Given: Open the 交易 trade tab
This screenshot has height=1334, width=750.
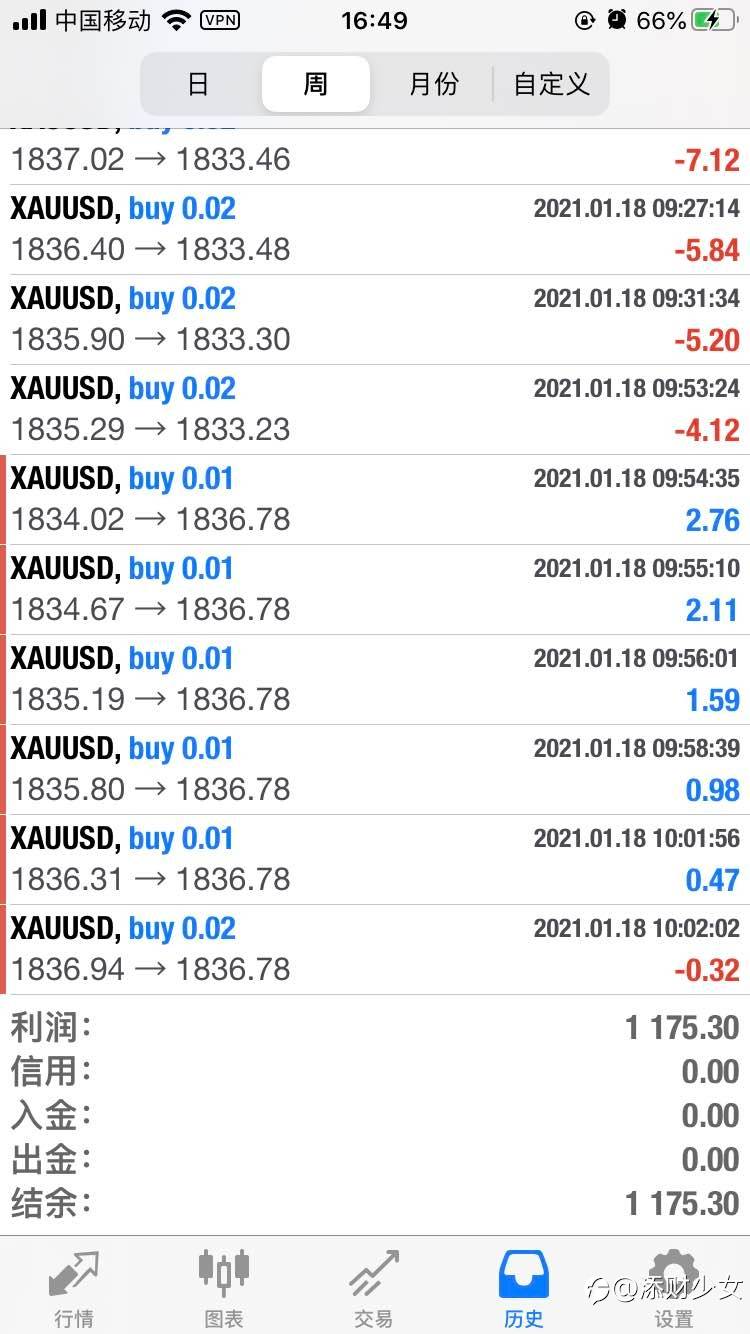Looking at the screenshot, I should 374,1287.
